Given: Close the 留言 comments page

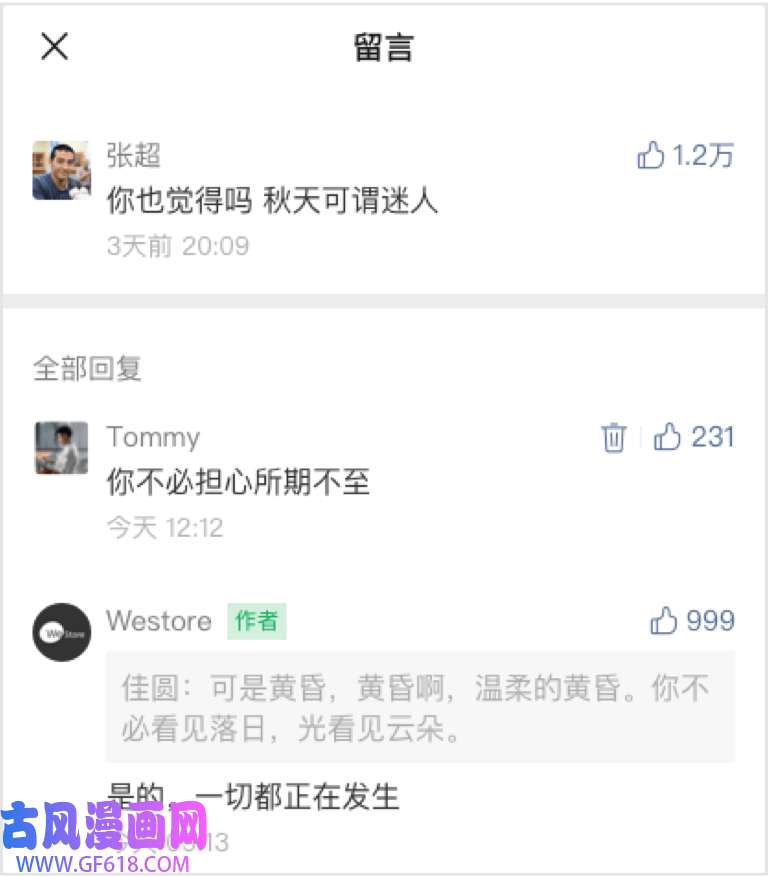Looking at the screenshot, I should [x=54, y=46].
